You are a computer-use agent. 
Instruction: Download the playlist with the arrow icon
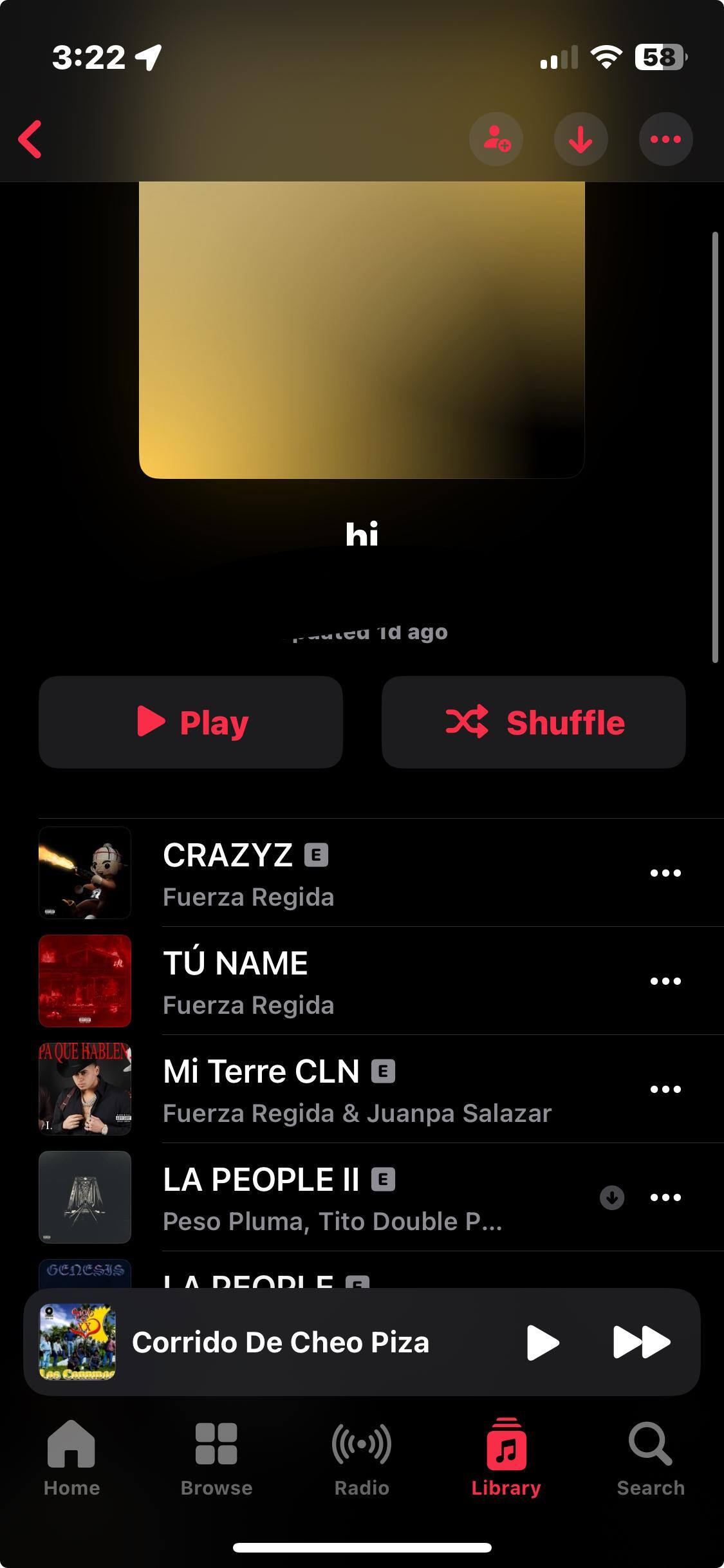tap(580, 139)
